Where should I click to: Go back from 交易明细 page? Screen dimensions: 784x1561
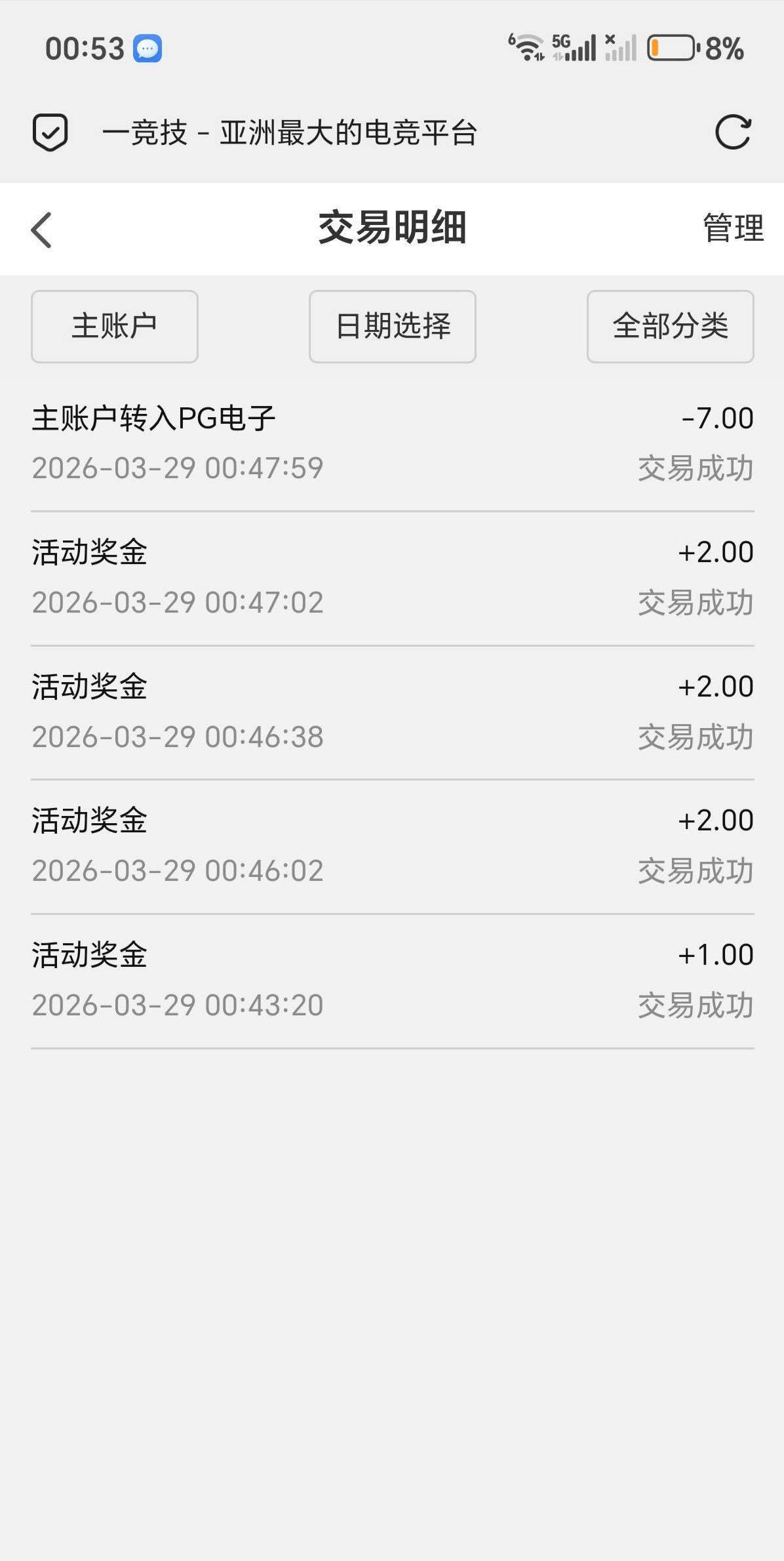[41, 230]
